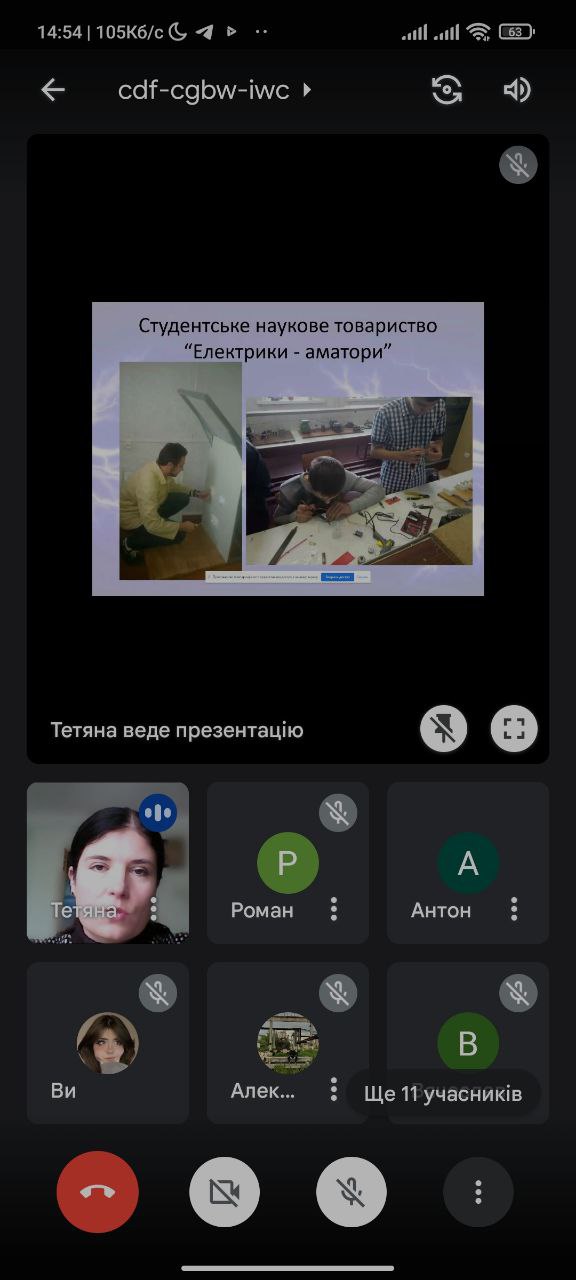The image size is (576, 1280).
Task: Open more call options in the bottom bar
Action: click(478, 1192)
